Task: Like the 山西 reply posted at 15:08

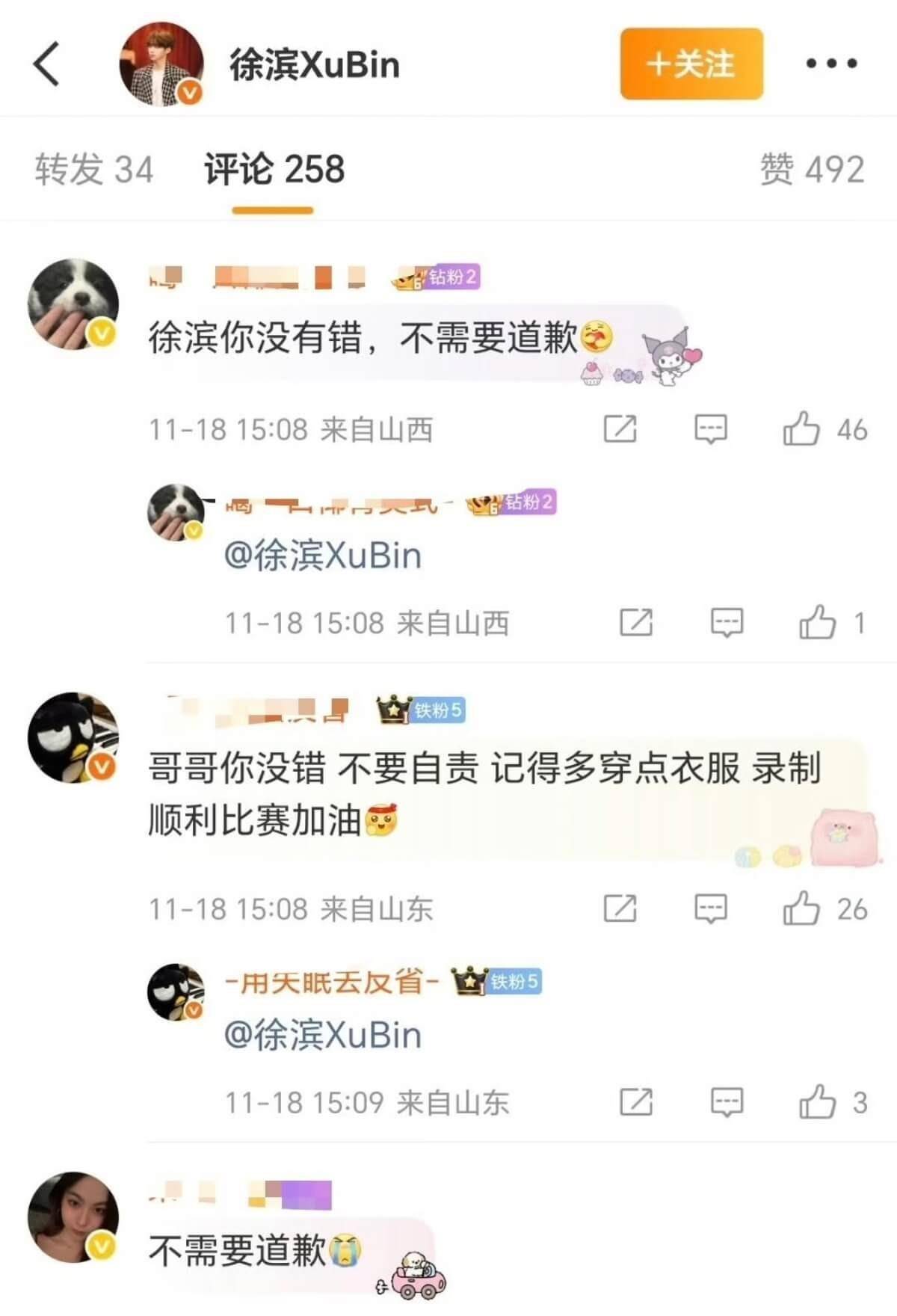Action: [817, 622]
